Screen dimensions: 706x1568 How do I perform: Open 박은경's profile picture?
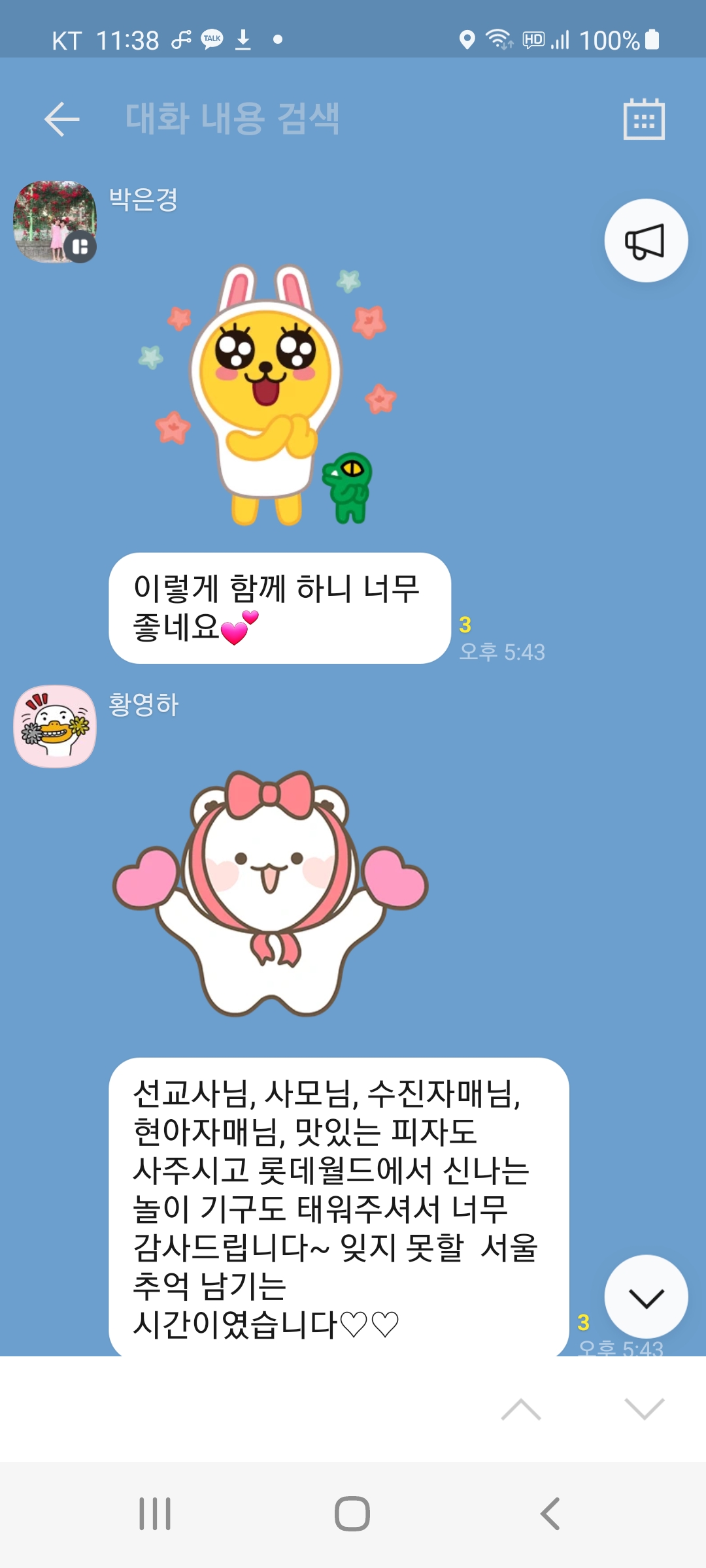coord(55,222)
